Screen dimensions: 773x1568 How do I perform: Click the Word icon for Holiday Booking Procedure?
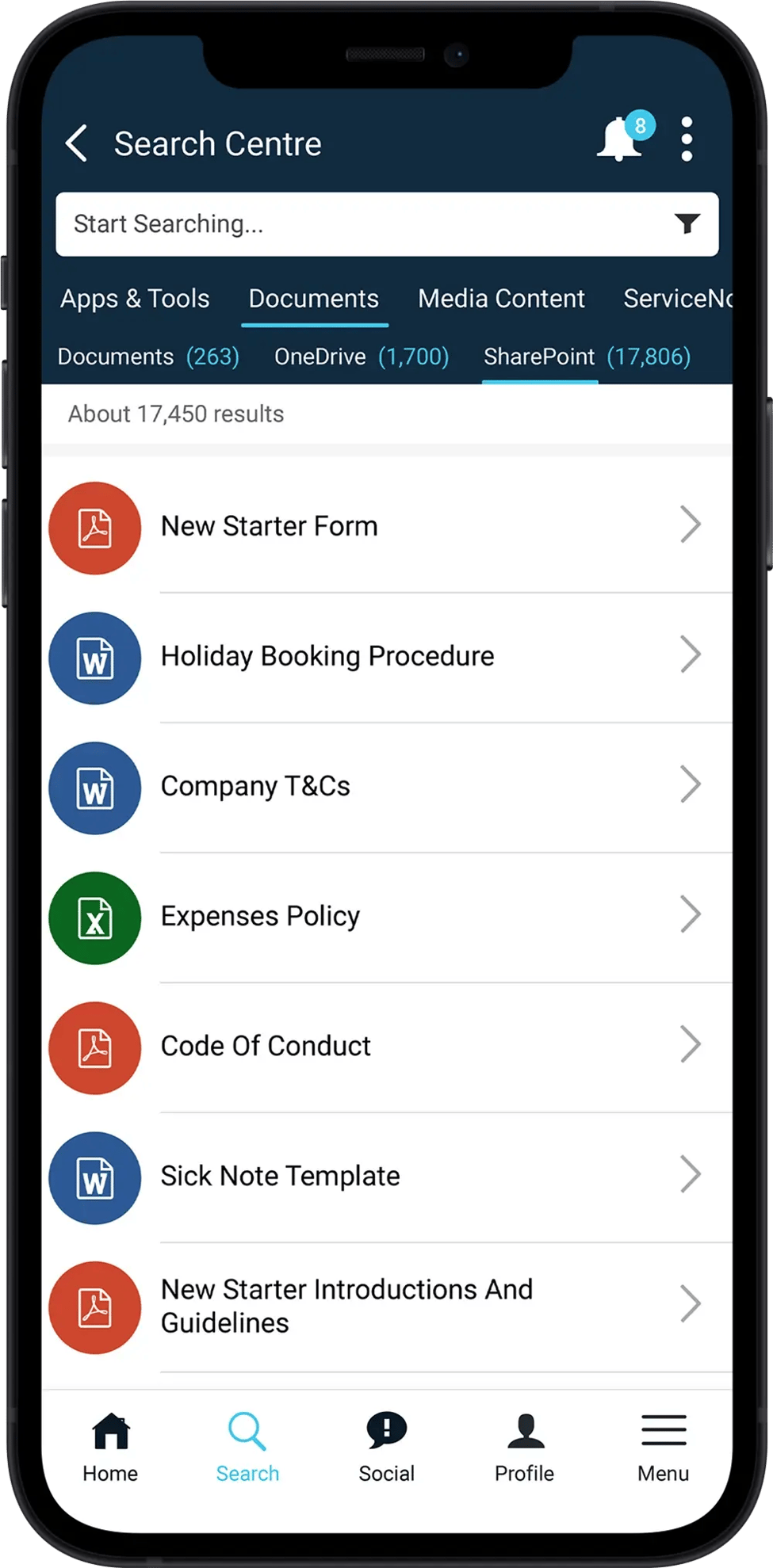pos(94,658)
